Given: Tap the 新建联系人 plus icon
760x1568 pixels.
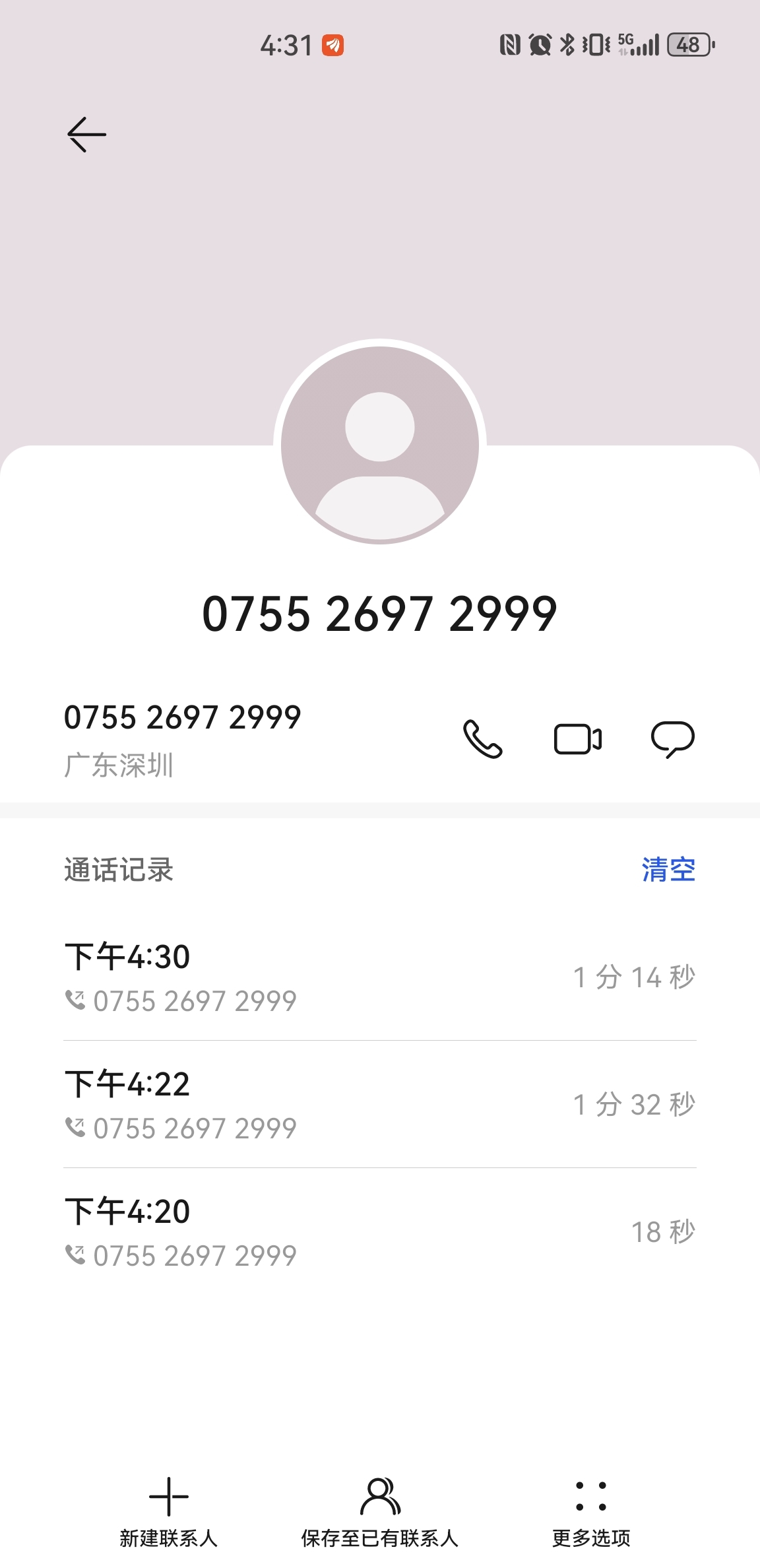Looking at the screenshot, I should (x=169, y=1497).
